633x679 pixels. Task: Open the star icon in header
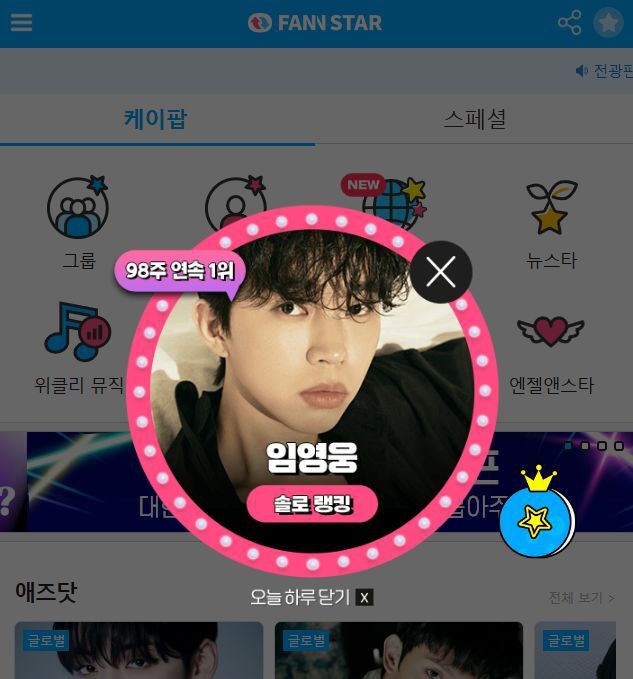click(608, 23)
